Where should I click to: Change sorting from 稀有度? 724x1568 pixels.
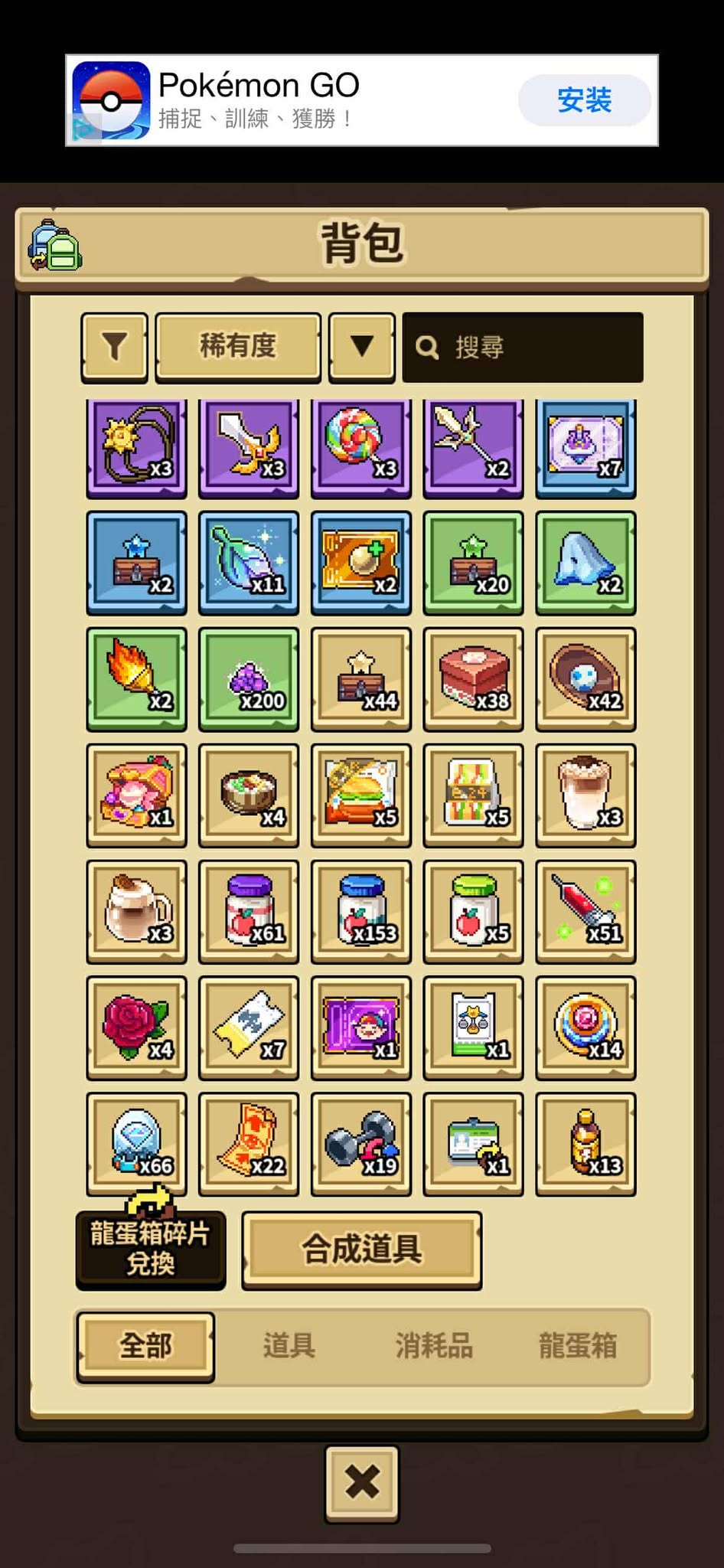(238, 347)
